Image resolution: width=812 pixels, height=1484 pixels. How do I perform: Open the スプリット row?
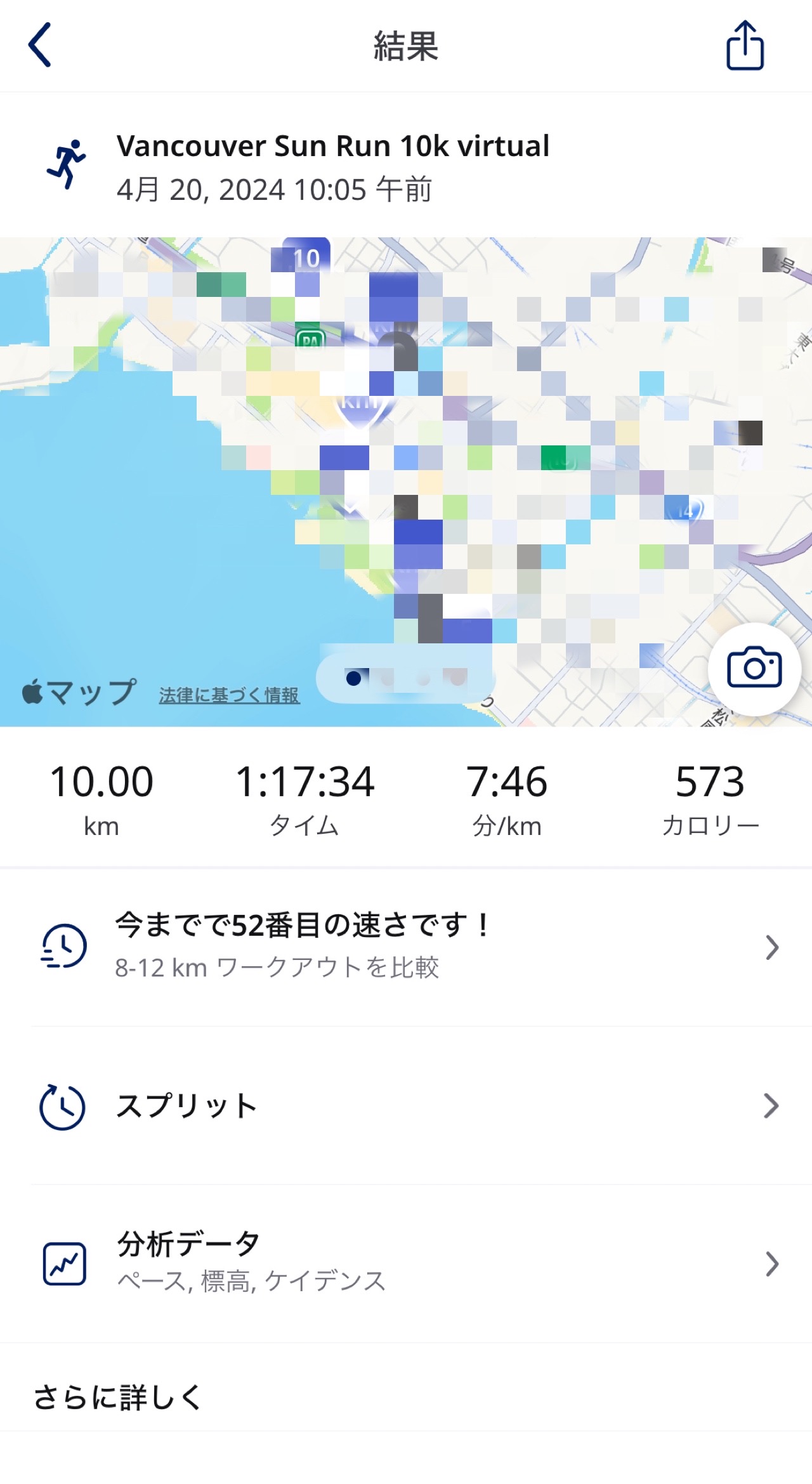(x=406, y=1106)
